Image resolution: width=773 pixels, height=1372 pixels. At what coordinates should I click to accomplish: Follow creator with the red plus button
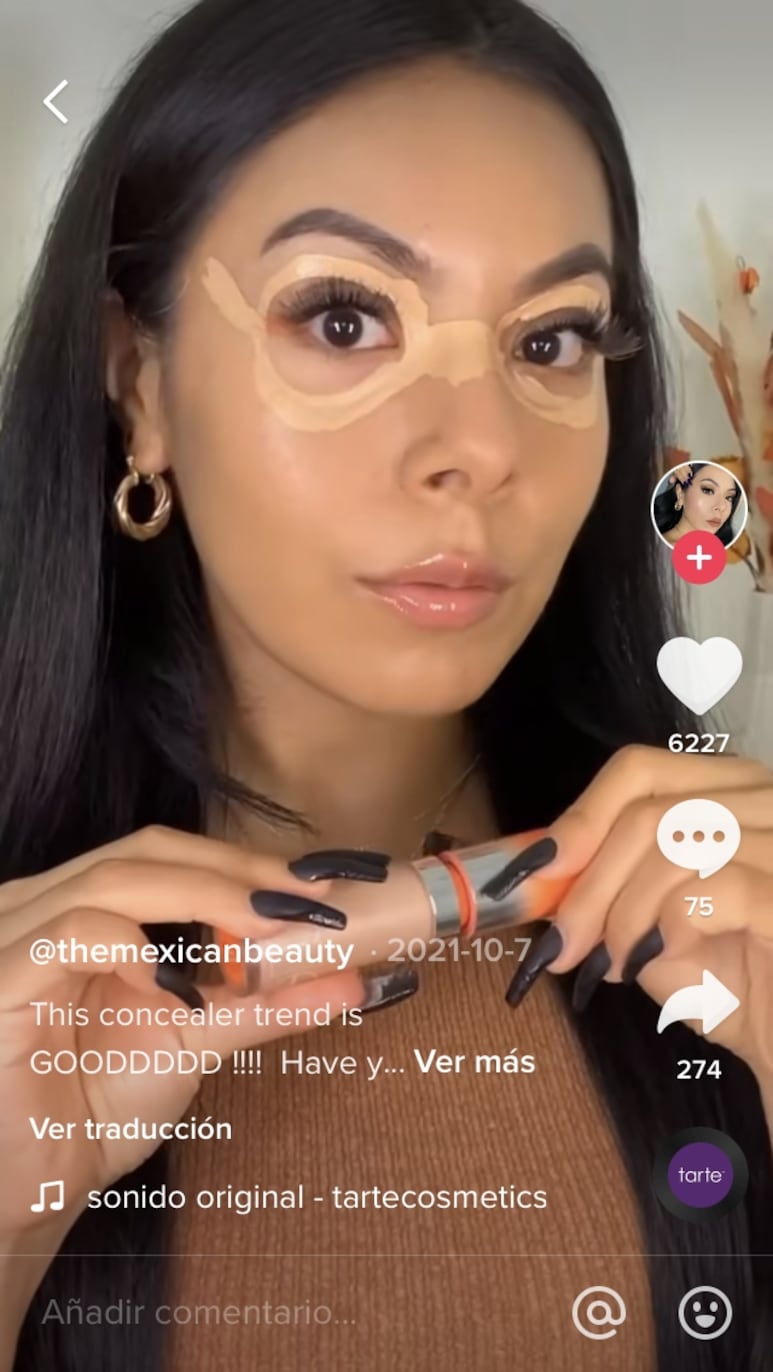point(698,558)
